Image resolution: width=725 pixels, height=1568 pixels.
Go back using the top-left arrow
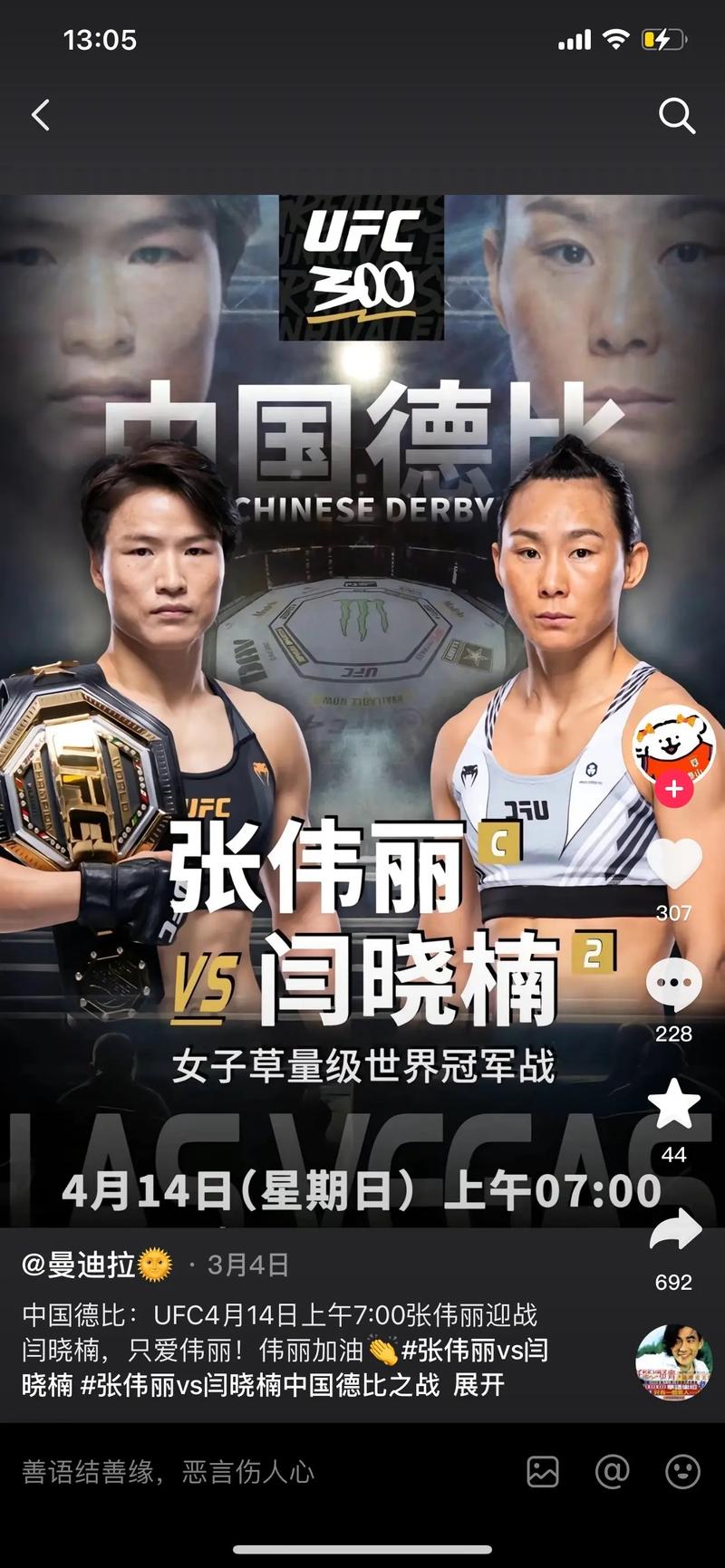[x=41, y=115]
